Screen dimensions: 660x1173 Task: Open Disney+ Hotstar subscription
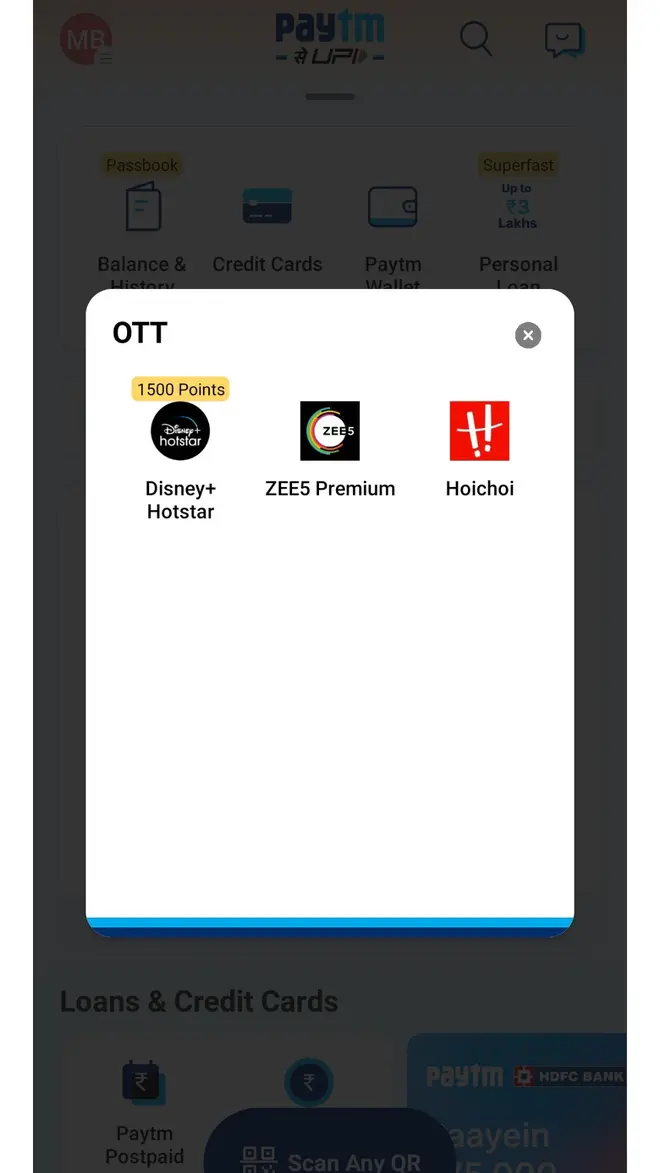click(x=180, y=432)
